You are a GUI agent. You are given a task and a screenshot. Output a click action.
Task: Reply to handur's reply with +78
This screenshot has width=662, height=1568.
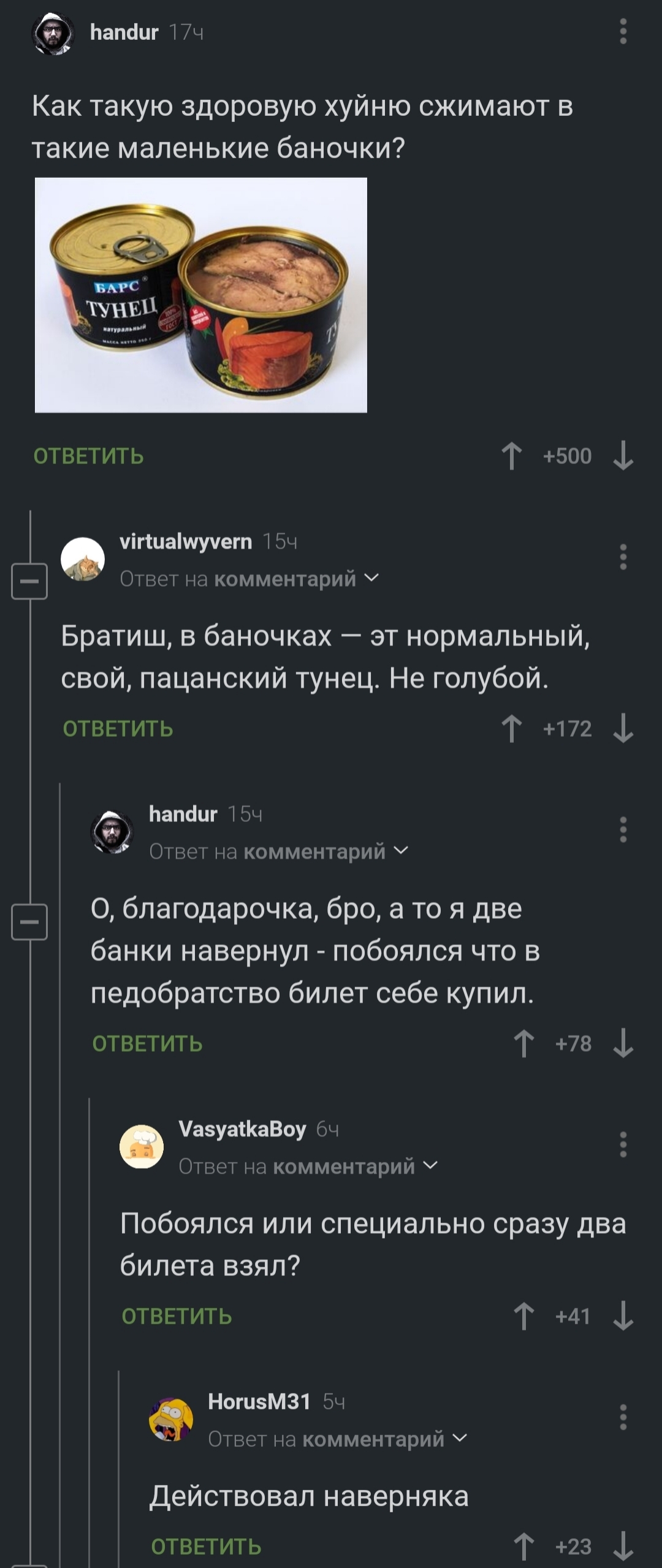(x=147, y=1043)
